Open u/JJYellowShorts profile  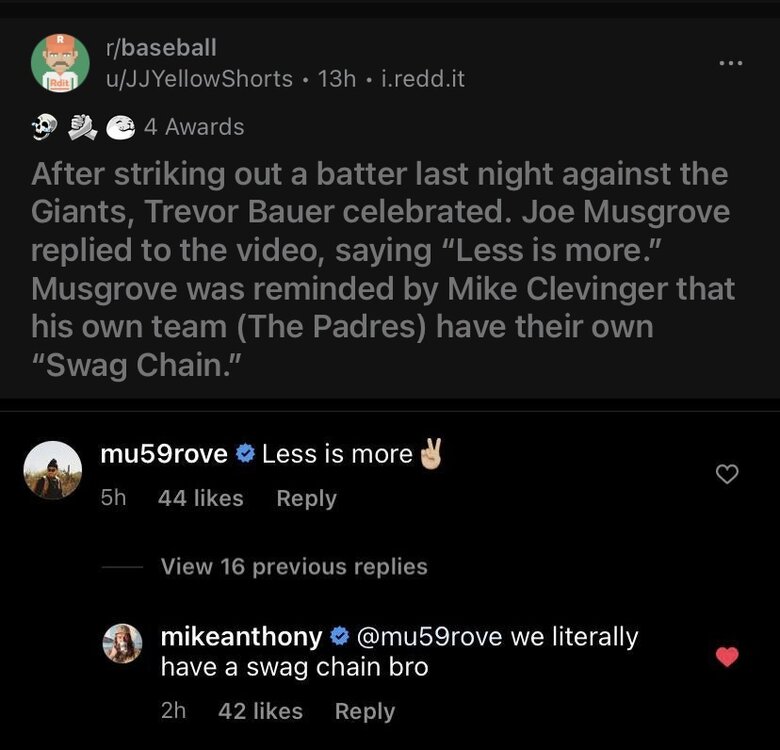200,78
